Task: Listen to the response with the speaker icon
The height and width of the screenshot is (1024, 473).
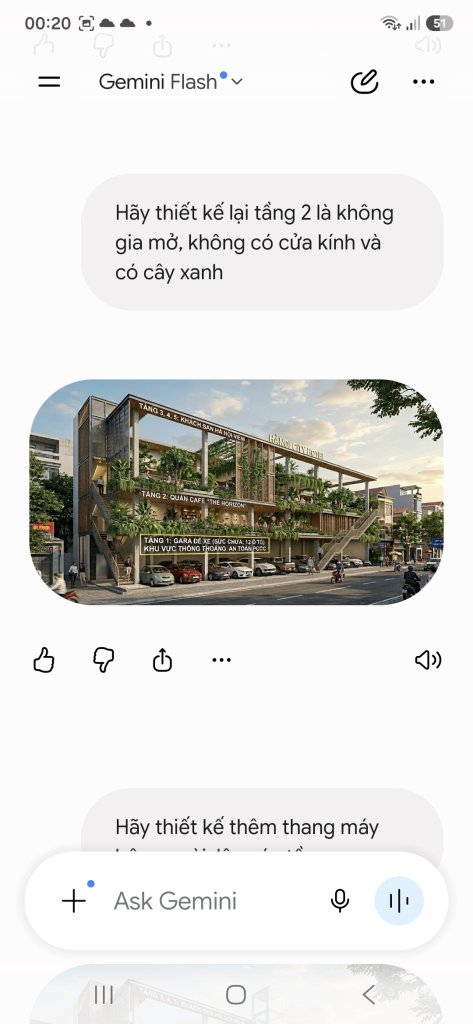Action: (x=428, y=660)
